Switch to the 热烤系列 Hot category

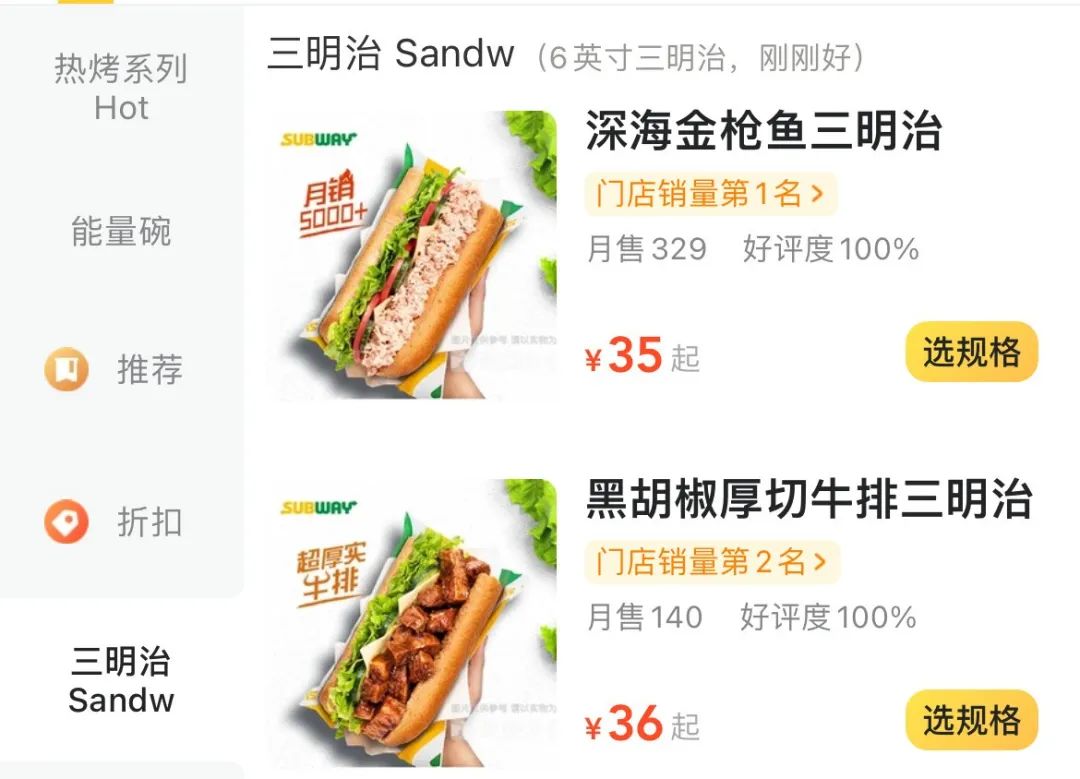121,88
